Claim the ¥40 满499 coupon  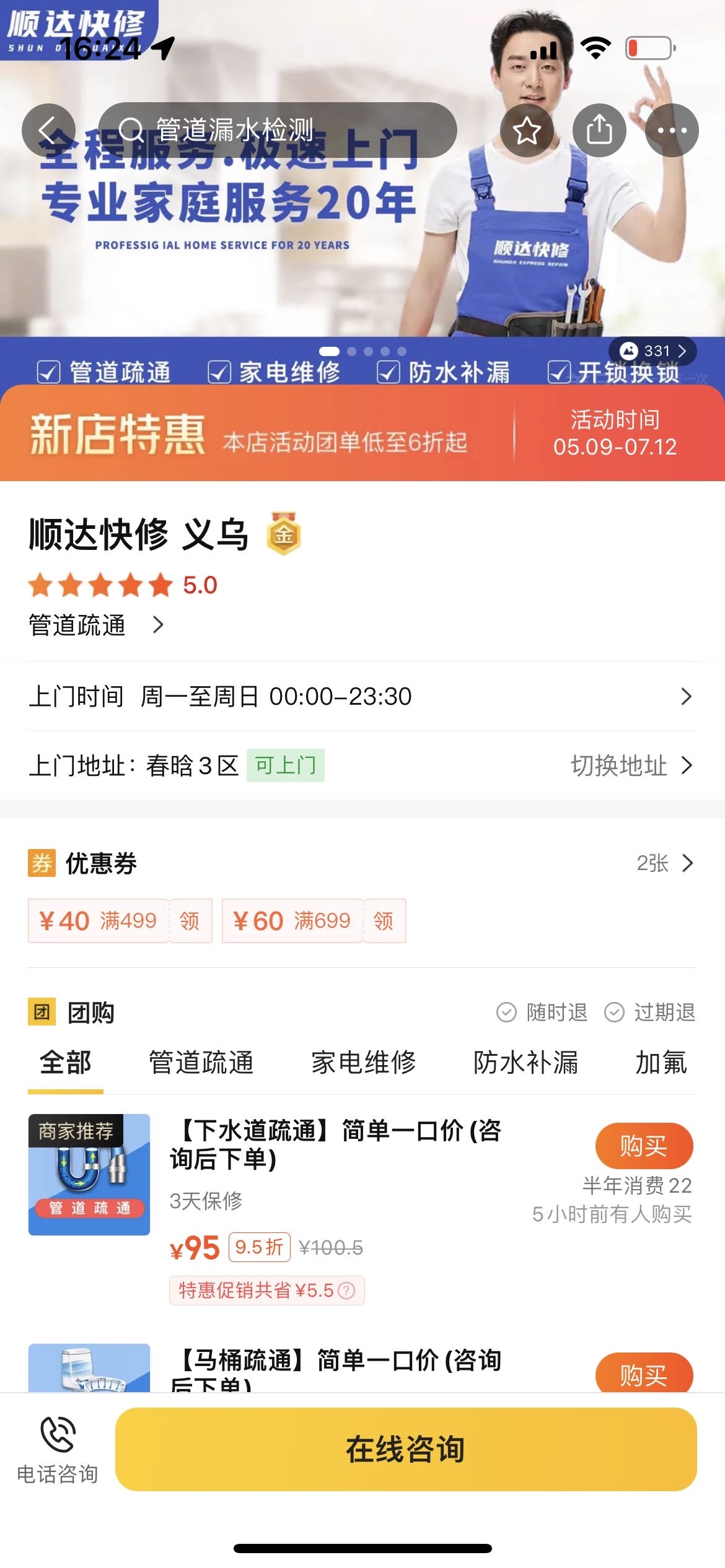190,921
